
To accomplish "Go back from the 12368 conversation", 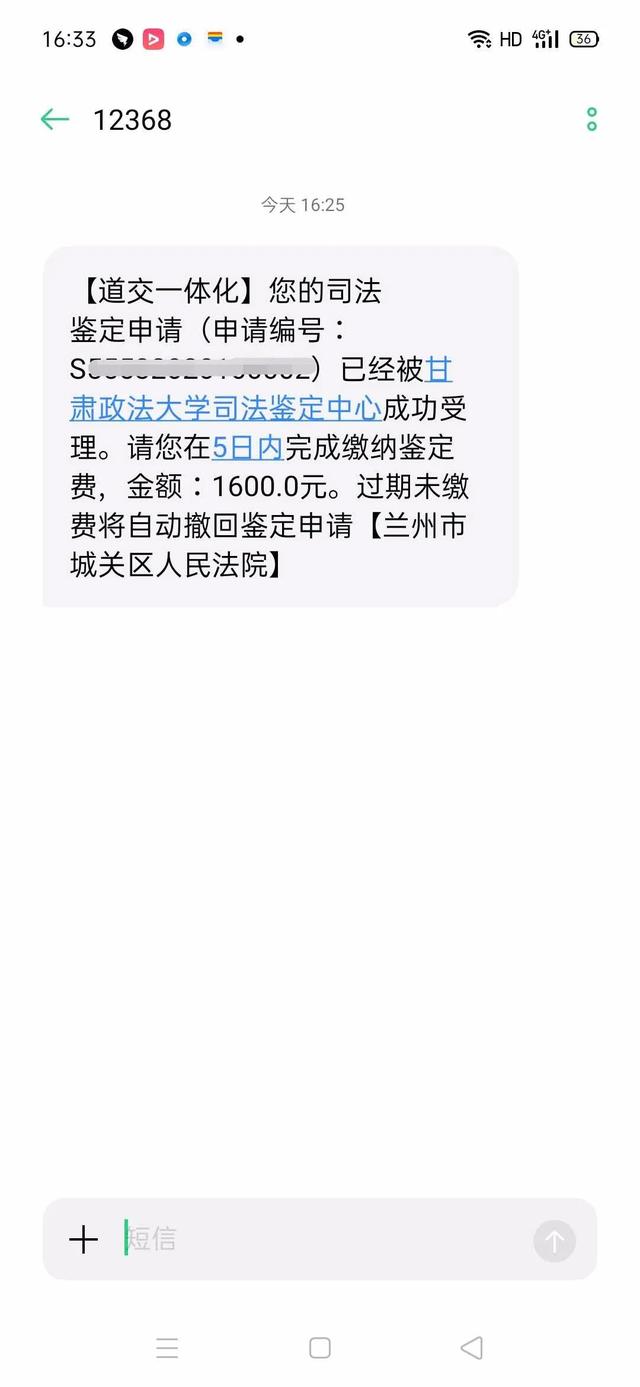I will [x=54, y=120].
